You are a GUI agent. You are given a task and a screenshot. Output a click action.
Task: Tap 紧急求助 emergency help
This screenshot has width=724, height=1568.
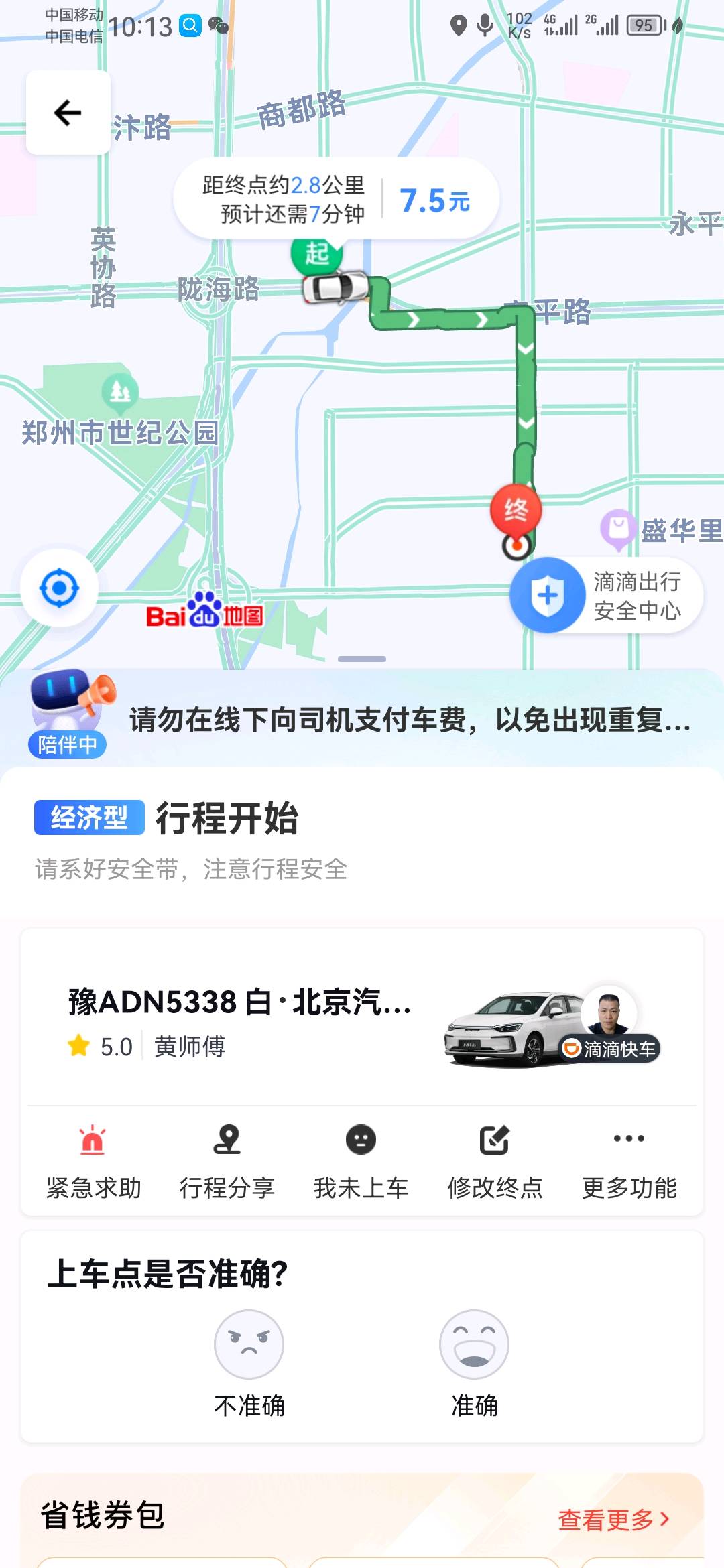coord(93,1162)
